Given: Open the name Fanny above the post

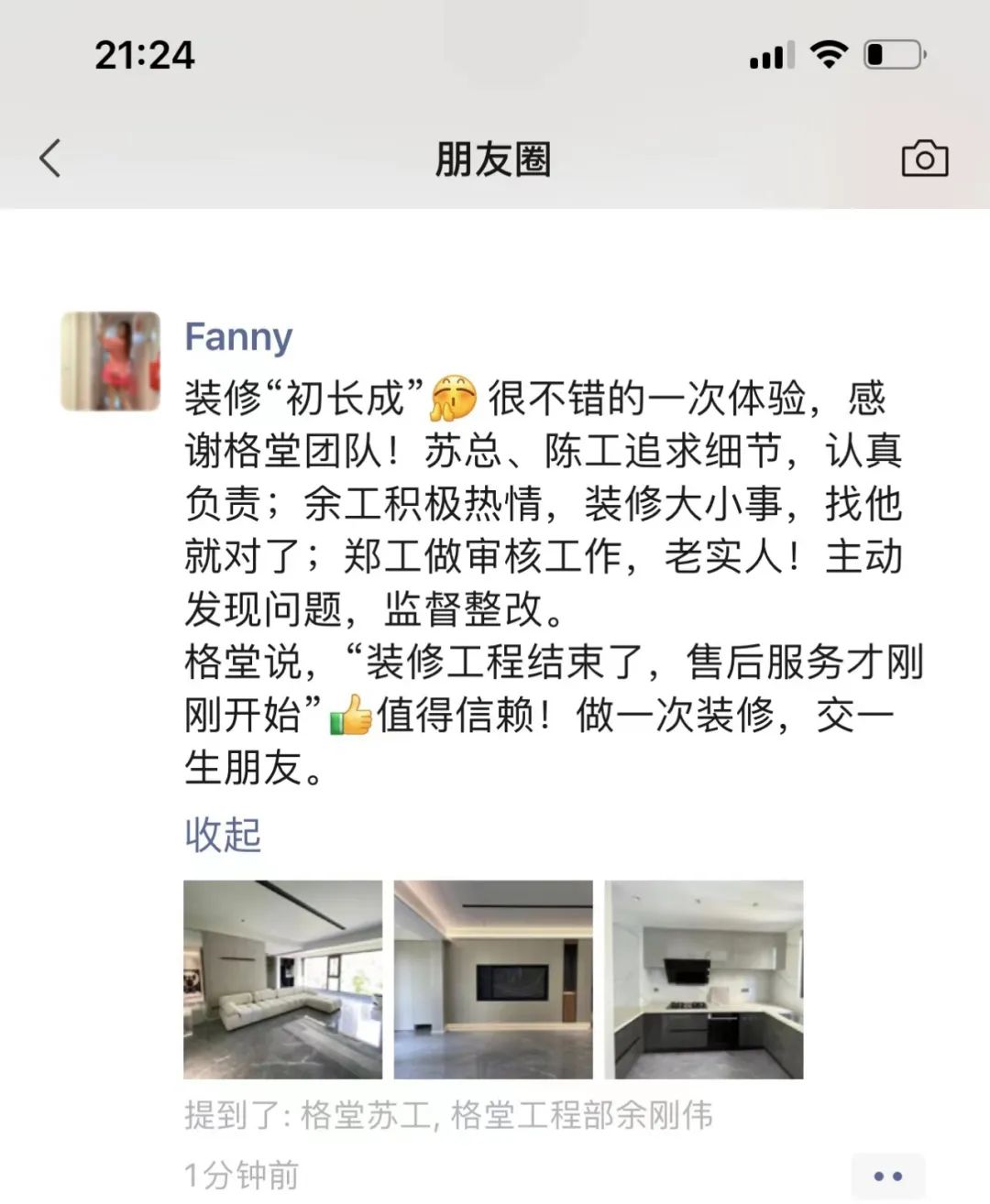Looking at the screenshot, I should 238,336.
